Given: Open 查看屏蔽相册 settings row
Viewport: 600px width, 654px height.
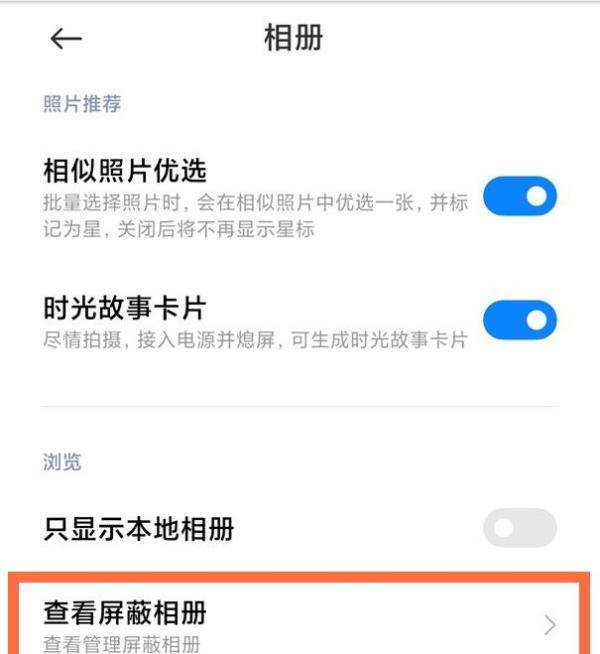Looking at the screenshot, I should coord(300,620).
